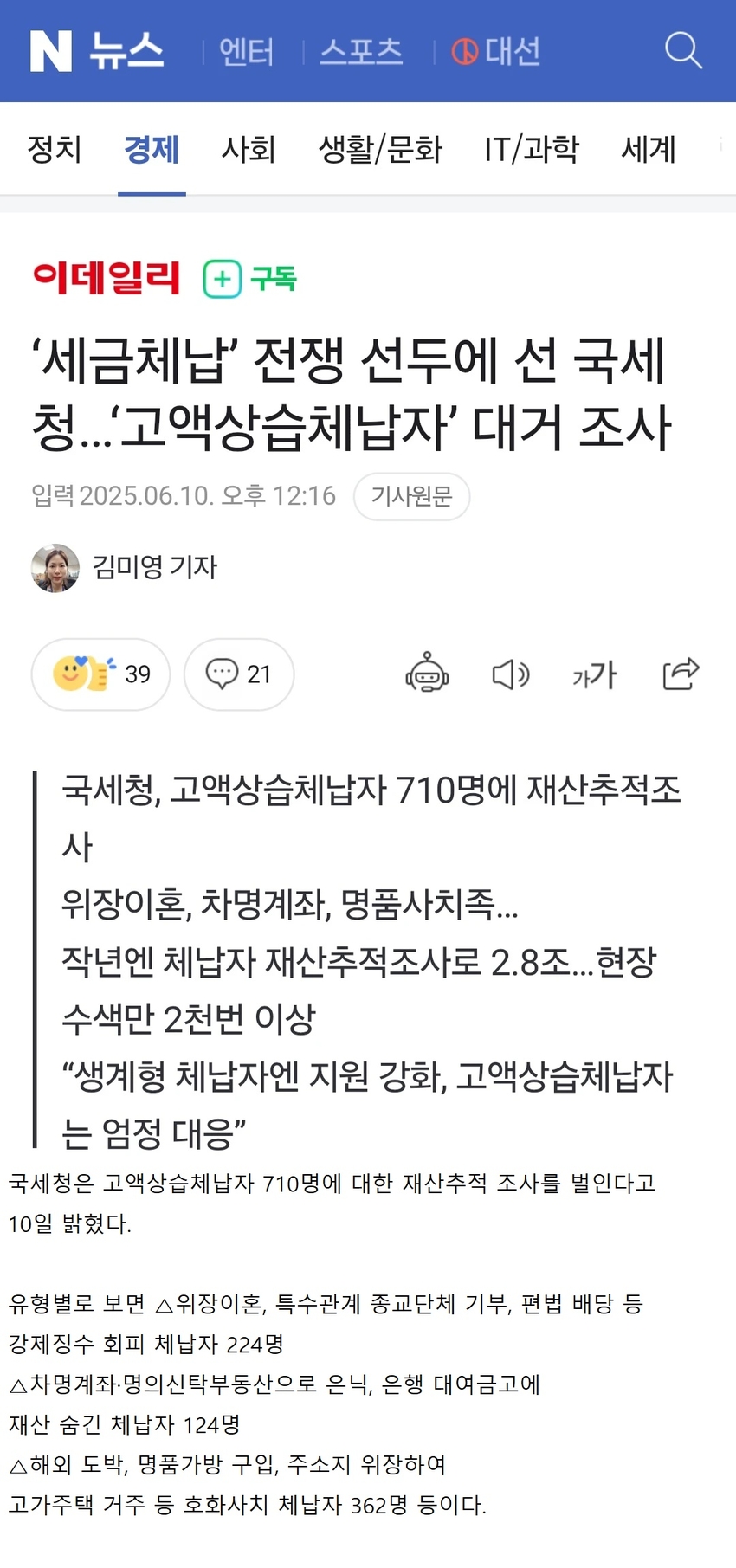Open the 21 comments
The image size is (736, 1568).
(x=239, y=674)
